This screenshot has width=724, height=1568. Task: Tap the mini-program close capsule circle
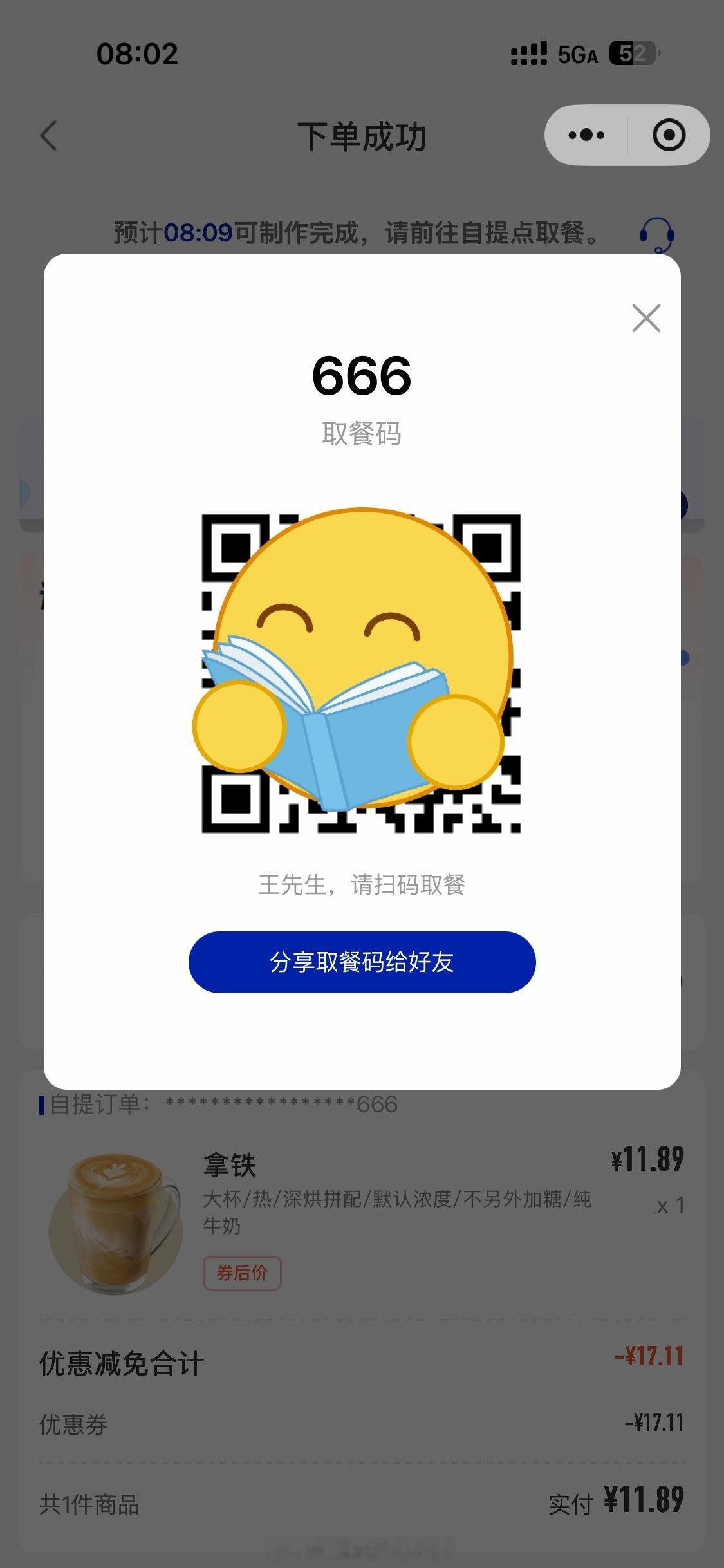[669, 135]
